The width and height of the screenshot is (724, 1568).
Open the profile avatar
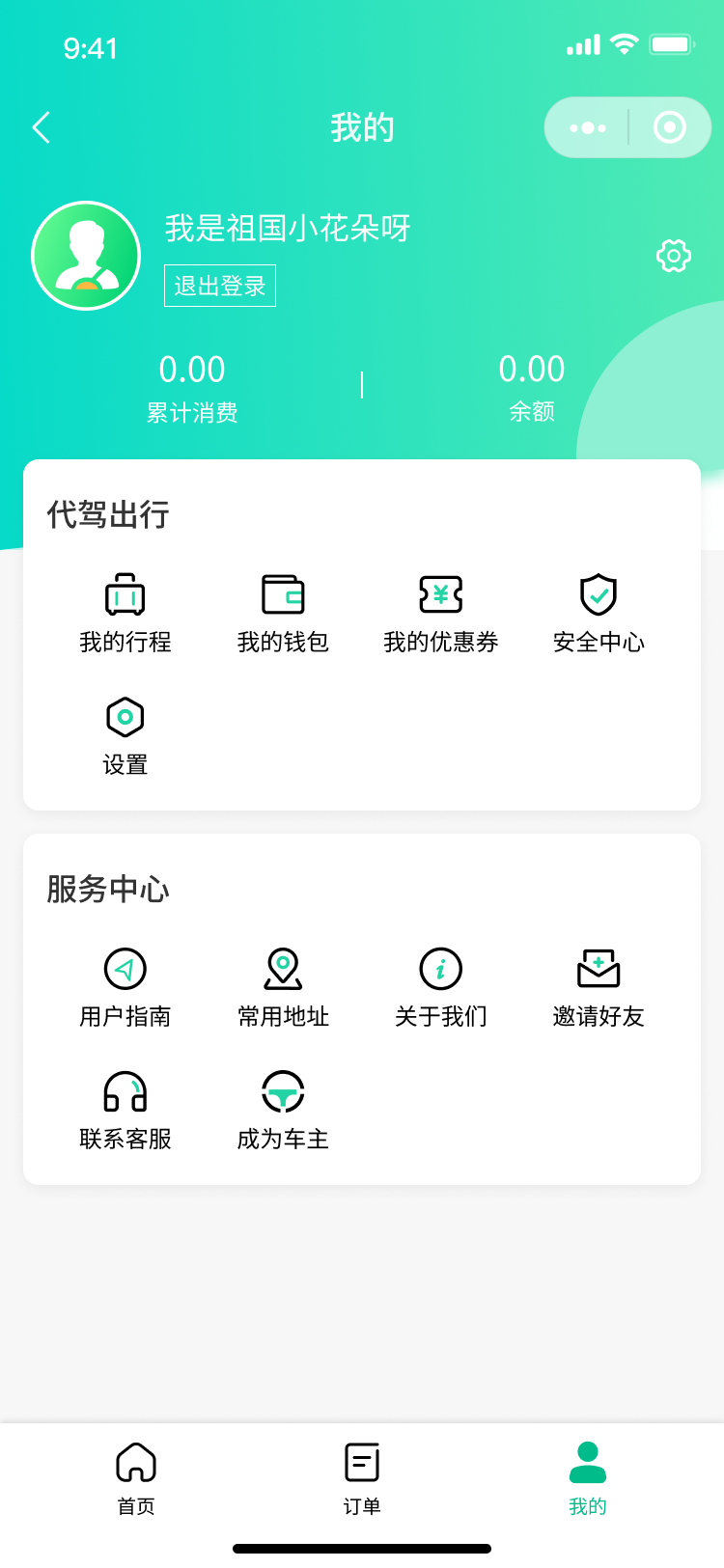pyautogui.click(x=86, y=256)
